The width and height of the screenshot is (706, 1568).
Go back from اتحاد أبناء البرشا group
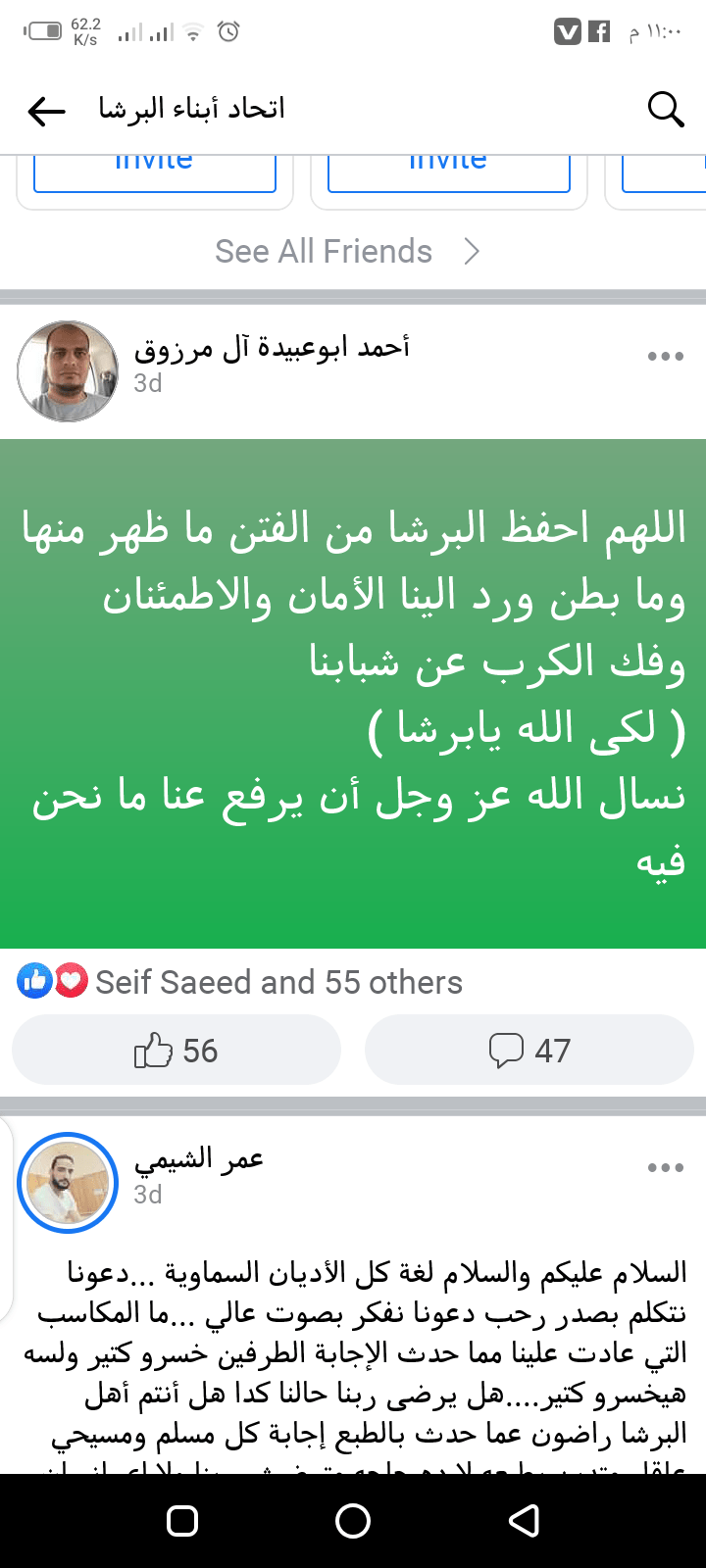pos(46,111)
